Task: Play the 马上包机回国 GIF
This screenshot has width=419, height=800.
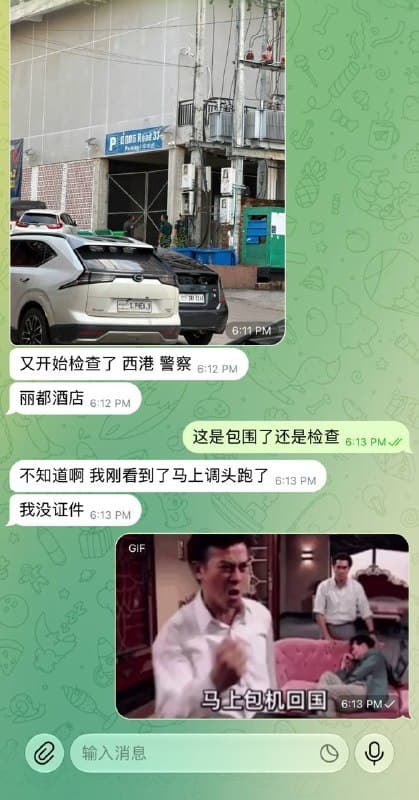Action: pyautogui.click(x=262, y=626)
